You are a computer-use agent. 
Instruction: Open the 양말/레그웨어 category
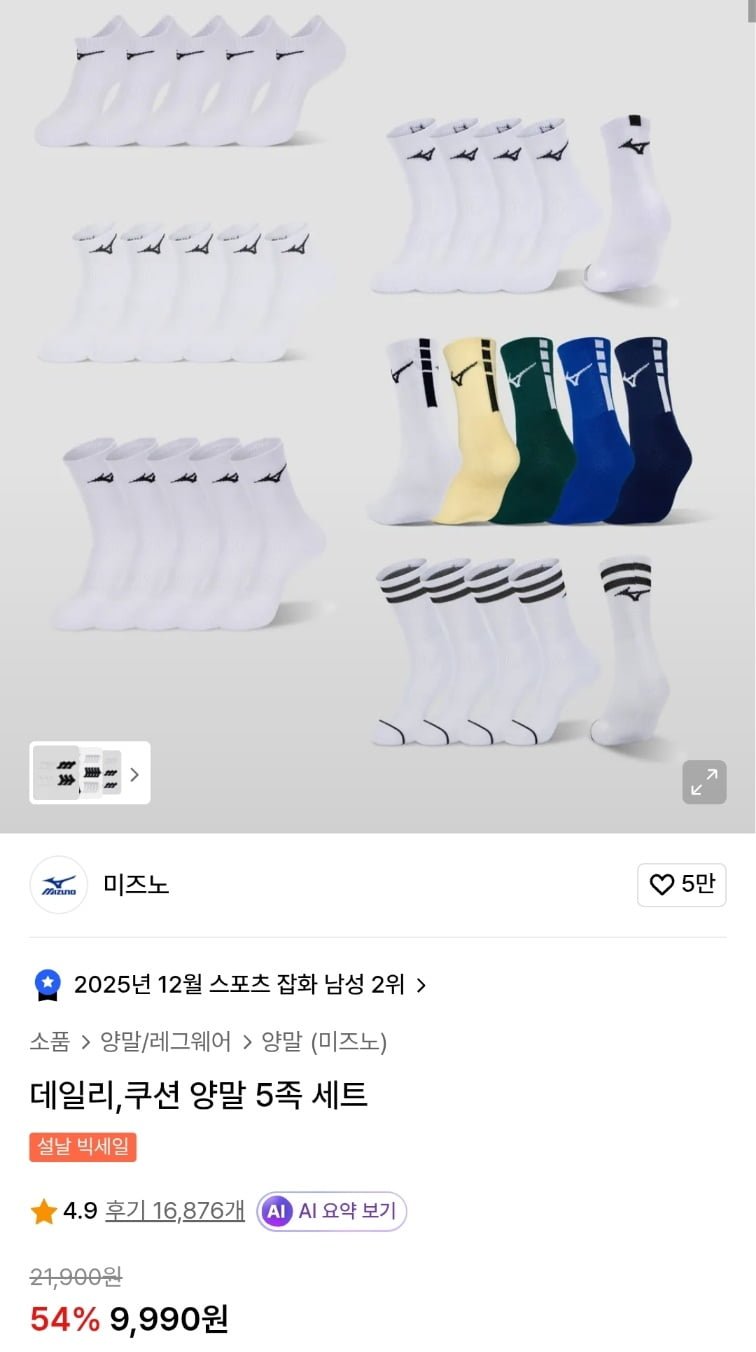166,1042
